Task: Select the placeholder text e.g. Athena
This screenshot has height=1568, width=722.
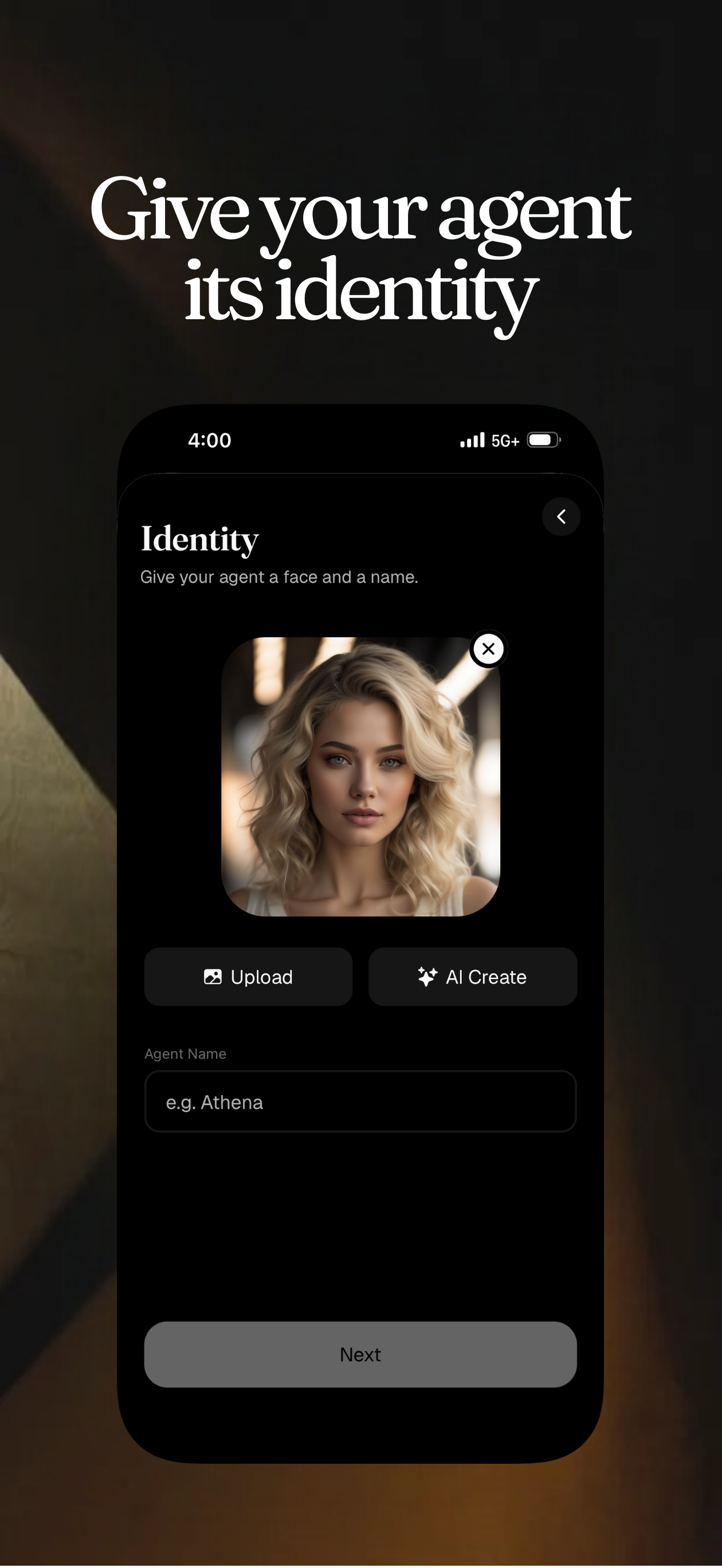Action: coord(214,1102)
